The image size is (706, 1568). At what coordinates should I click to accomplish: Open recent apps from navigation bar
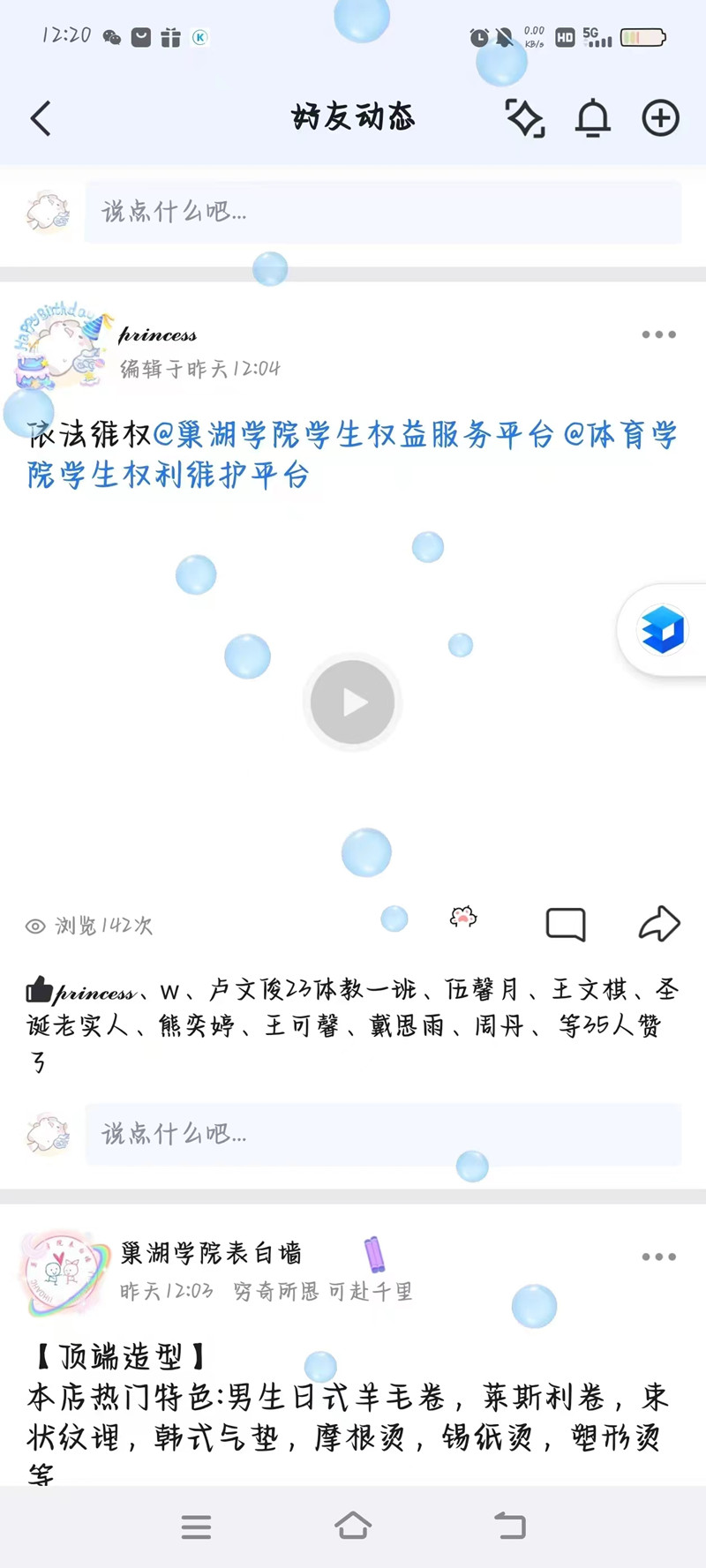pos(196,1527)
